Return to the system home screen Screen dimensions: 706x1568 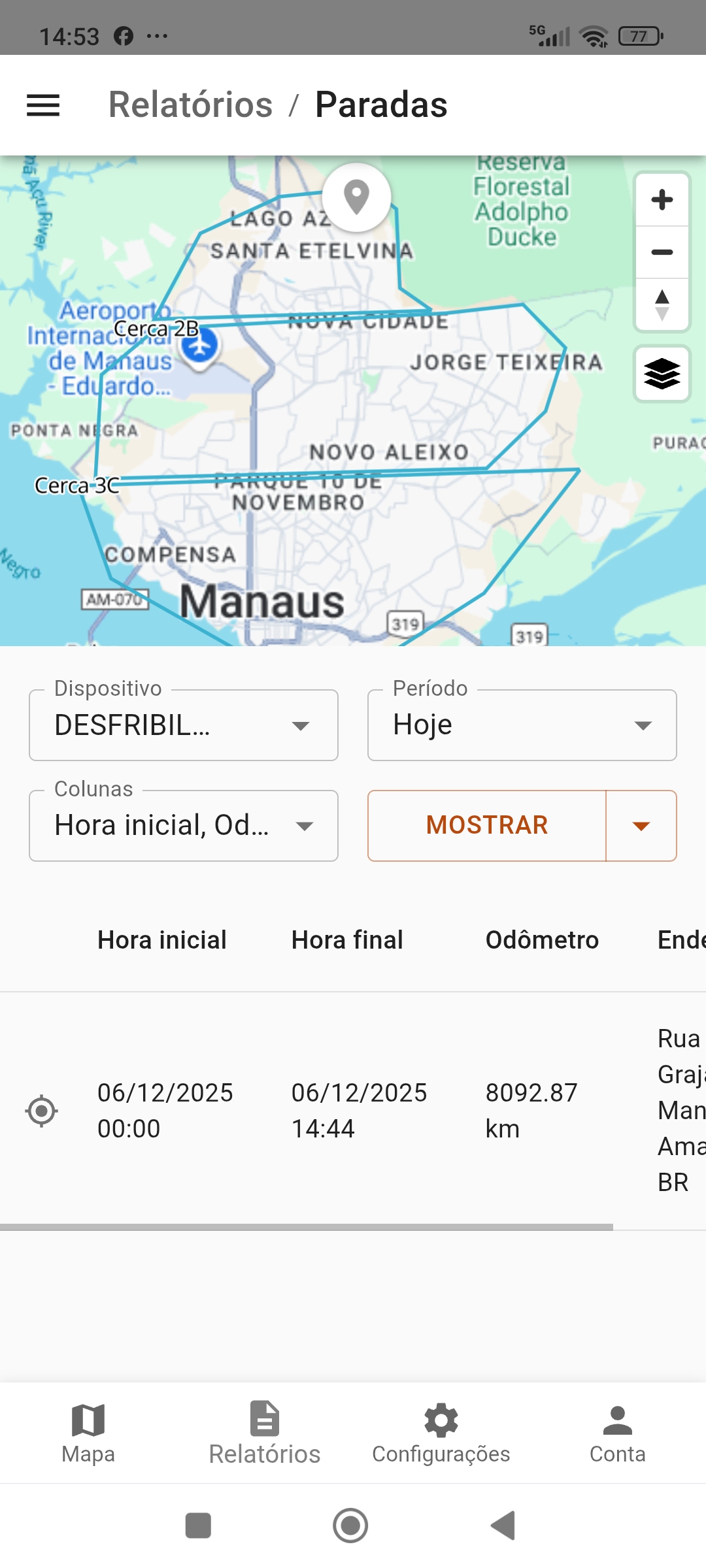pyautogui.click(x=350, y=1526)
